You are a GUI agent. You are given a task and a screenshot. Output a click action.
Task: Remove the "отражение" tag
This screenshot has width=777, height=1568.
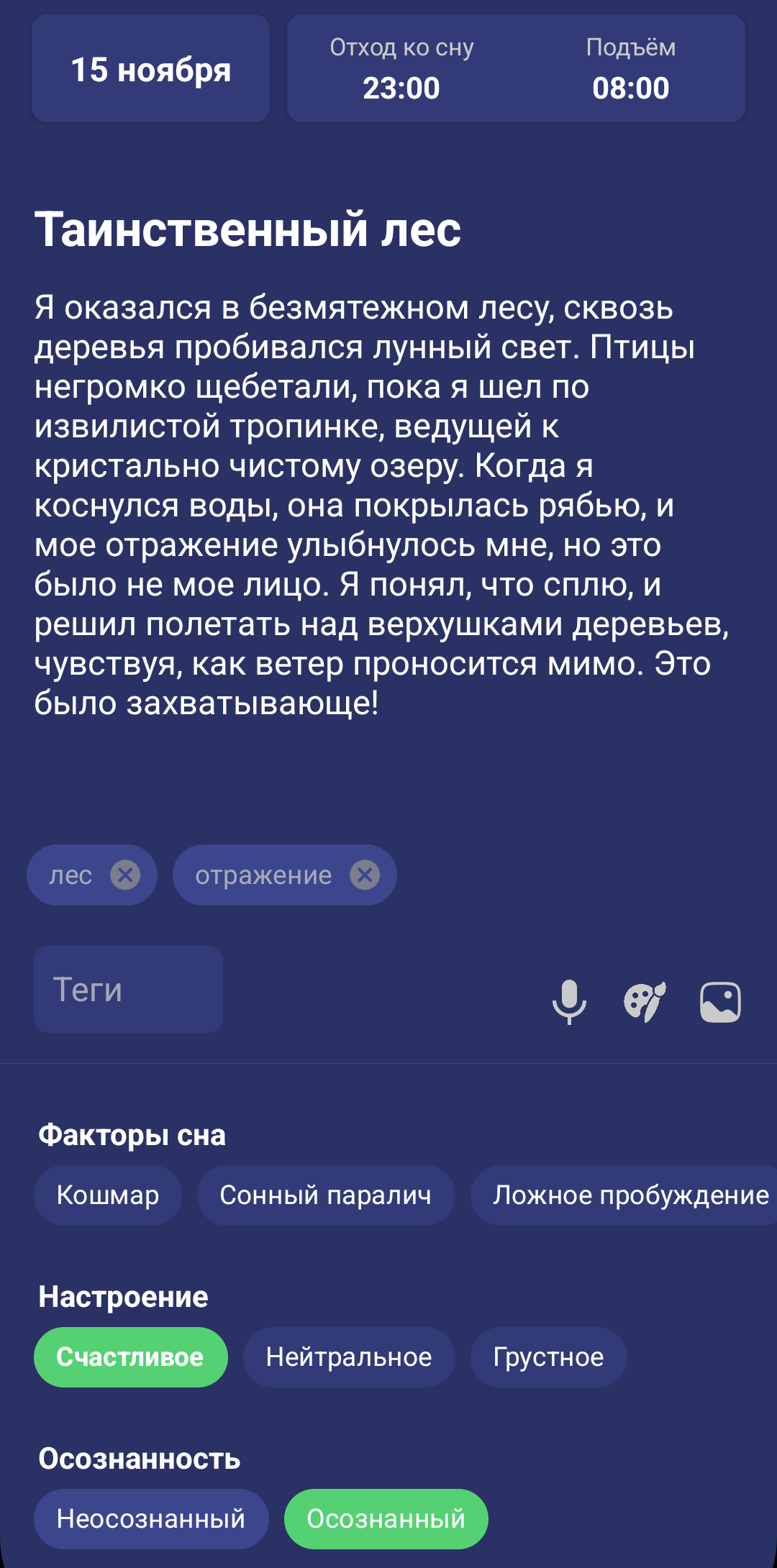[x=365, y=875]
